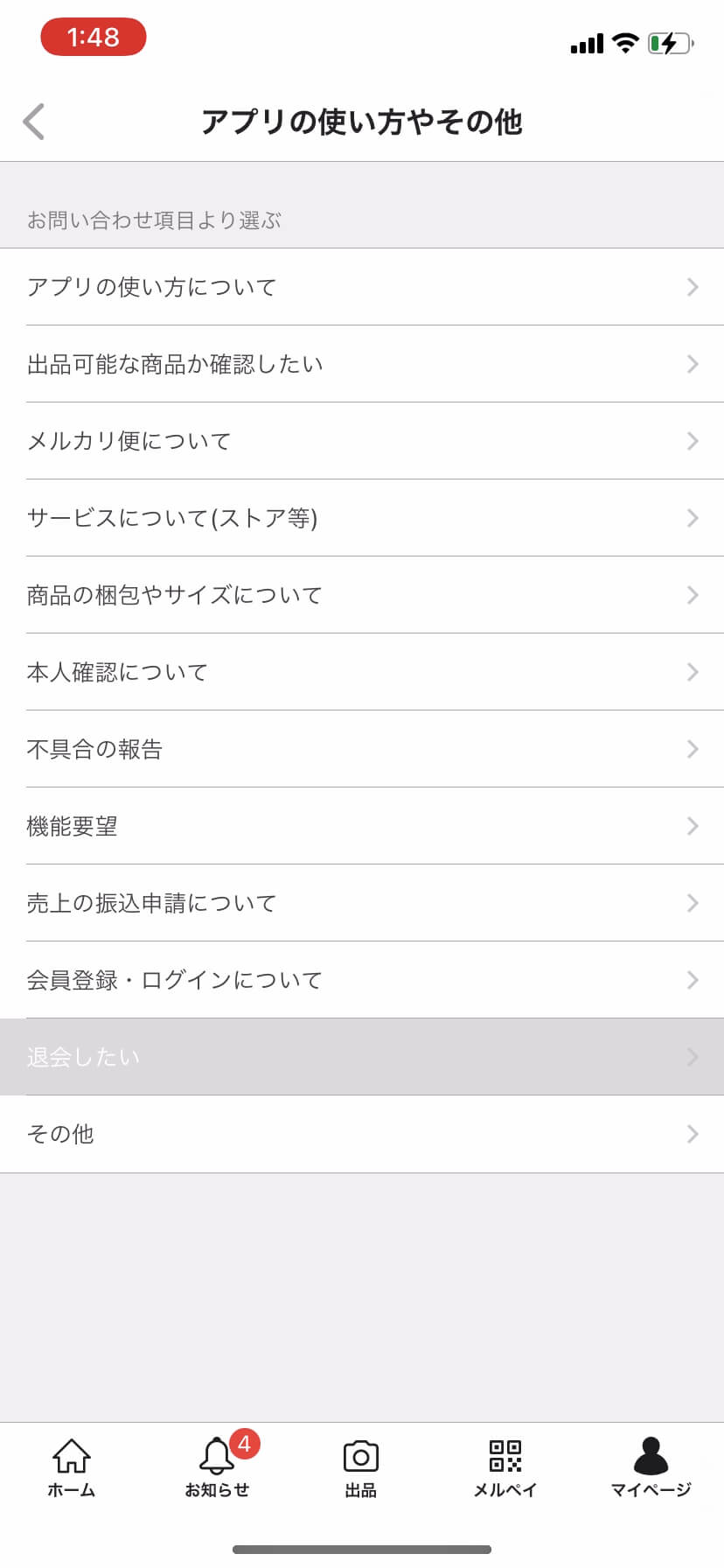Open その他 inquiry item
The height and width of the screenshot is (1568, 724).
[x=362, y=1134]
